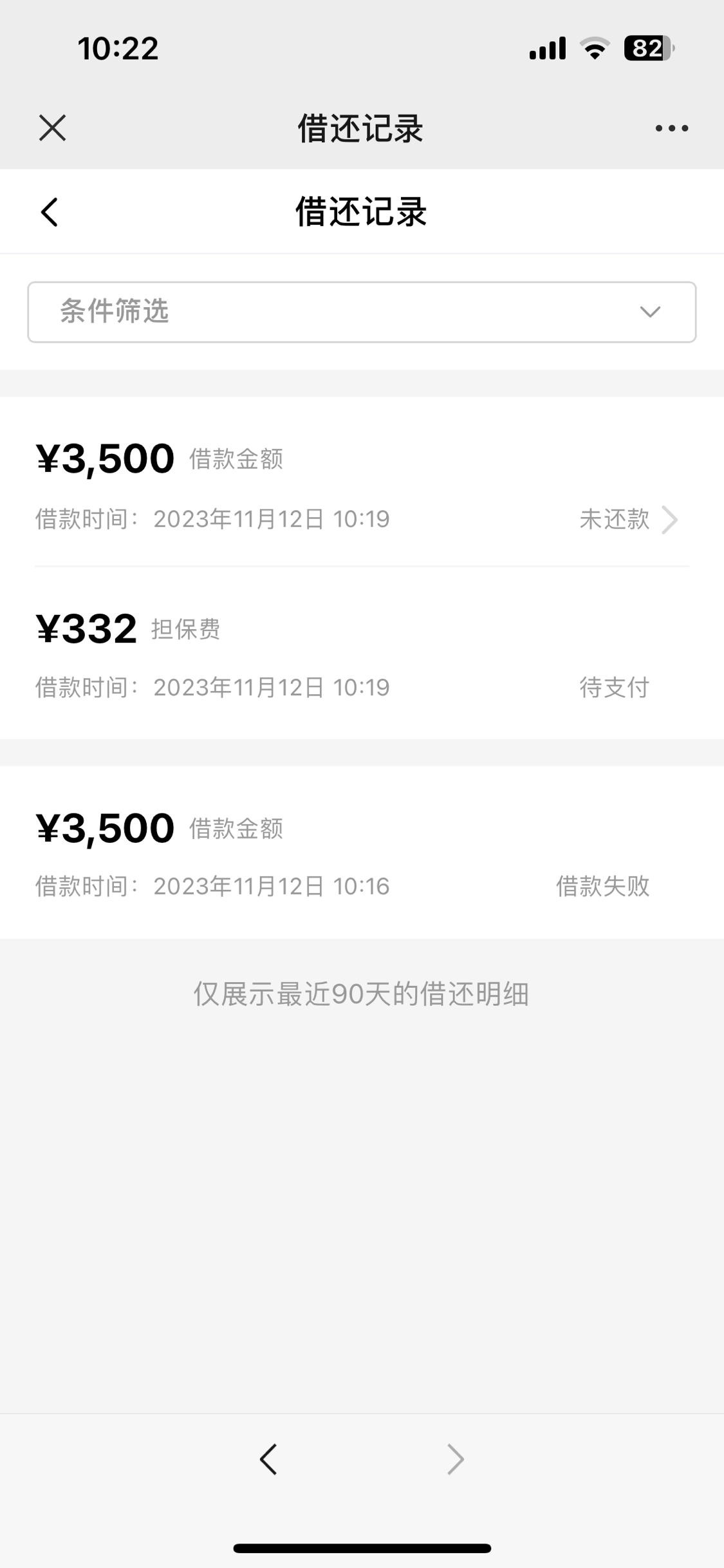The image size is (724, 1568).
Task: Tap the bottom browser back arrow
Action: tap(268, 1459)
